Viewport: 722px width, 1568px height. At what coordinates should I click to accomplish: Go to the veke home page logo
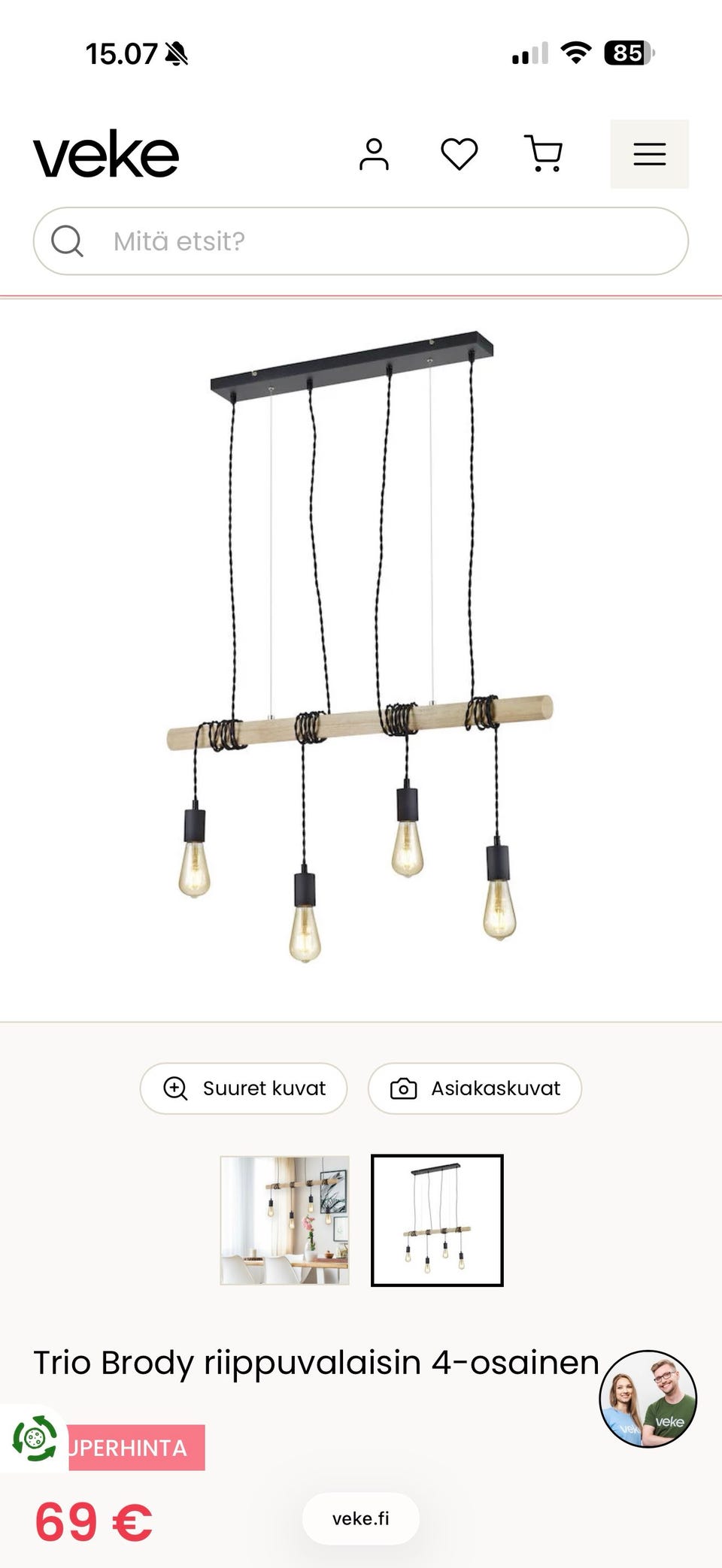[x=106, y=154]
